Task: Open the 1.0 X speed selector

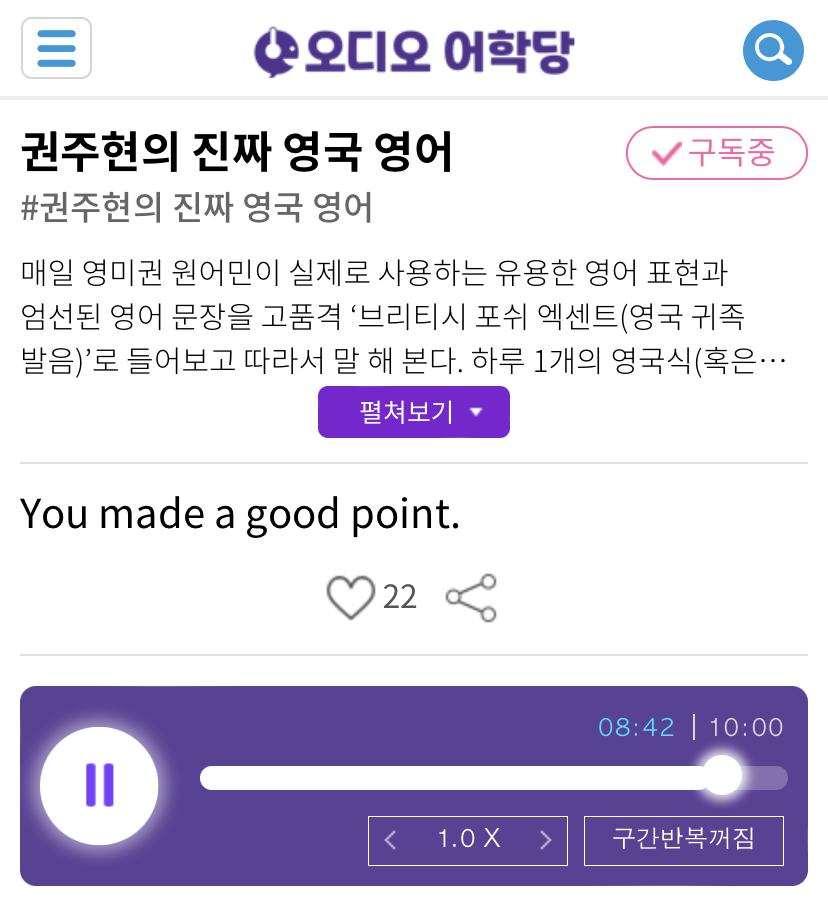Action: [x=467, y=841]
